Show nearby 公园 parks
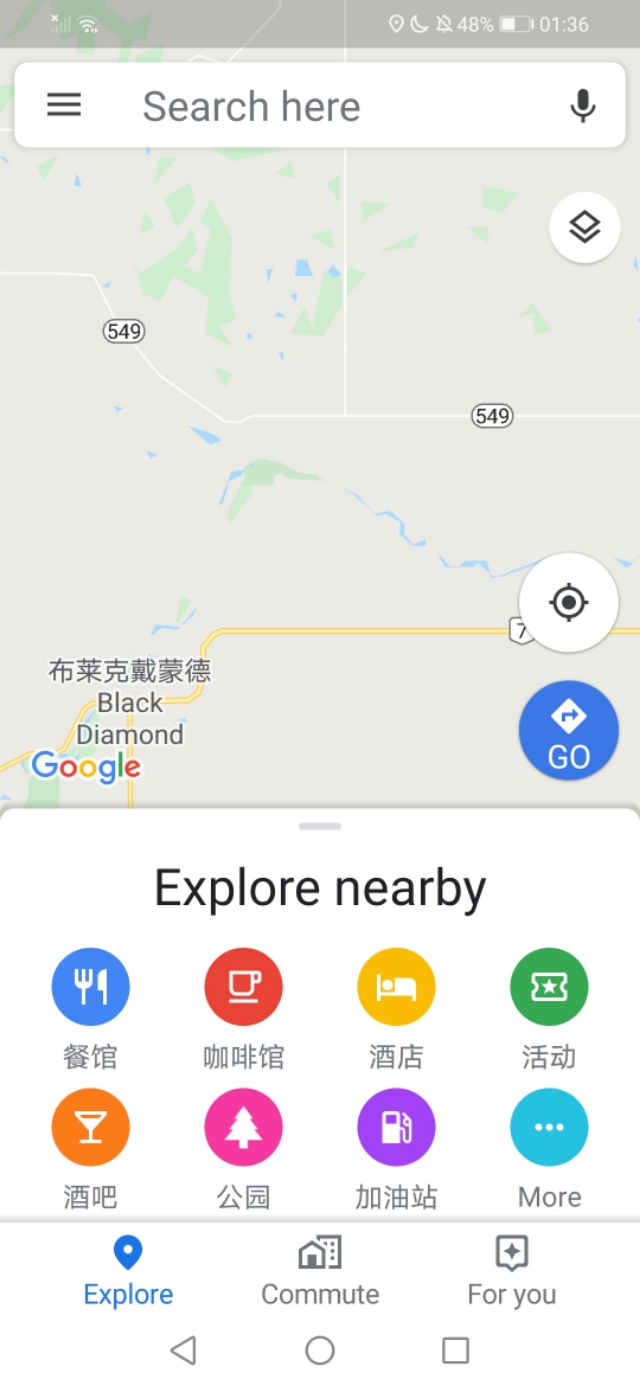Image resolution: width=640 pixels, height=1386 pixels. point(244,1128)
